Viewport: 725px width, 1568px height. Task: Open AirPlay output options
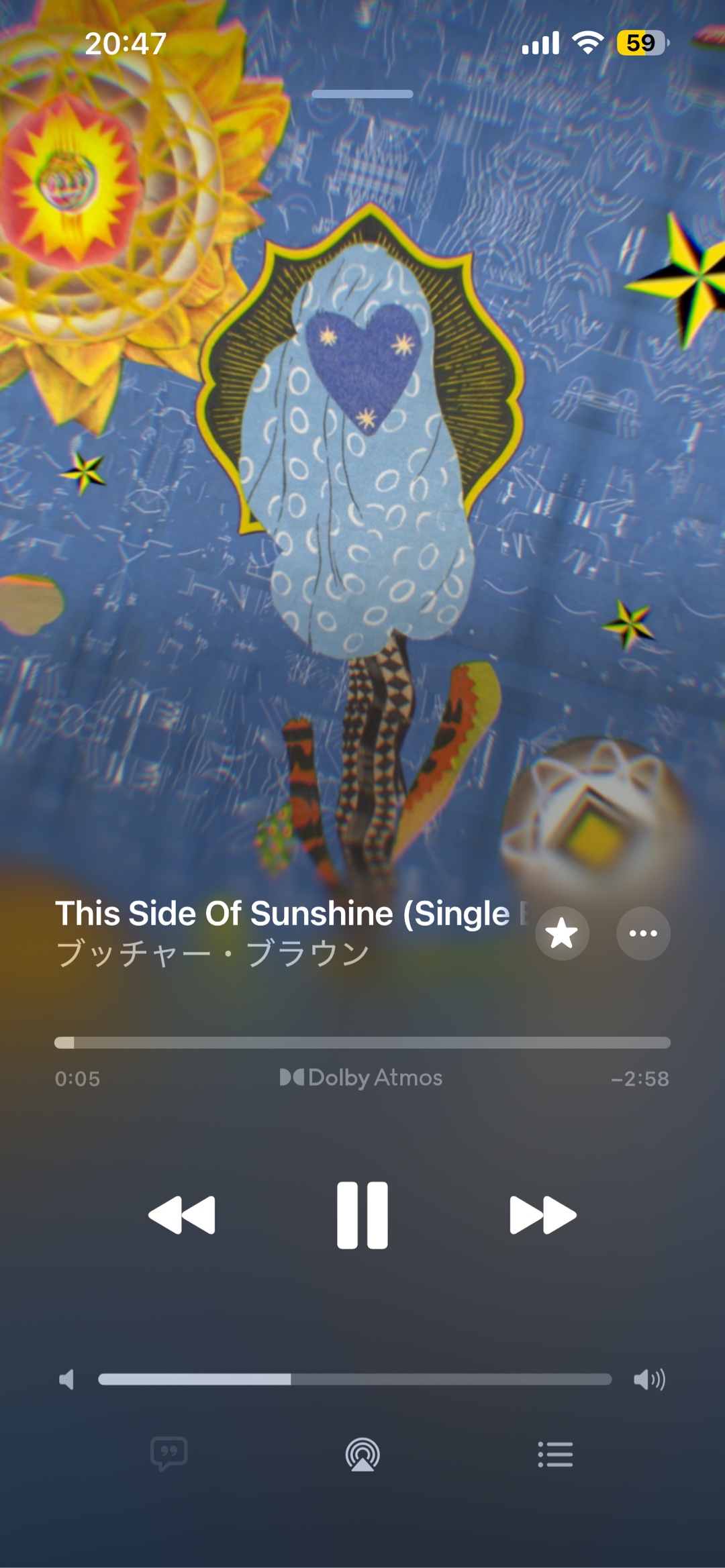(x=362, y=1455)
